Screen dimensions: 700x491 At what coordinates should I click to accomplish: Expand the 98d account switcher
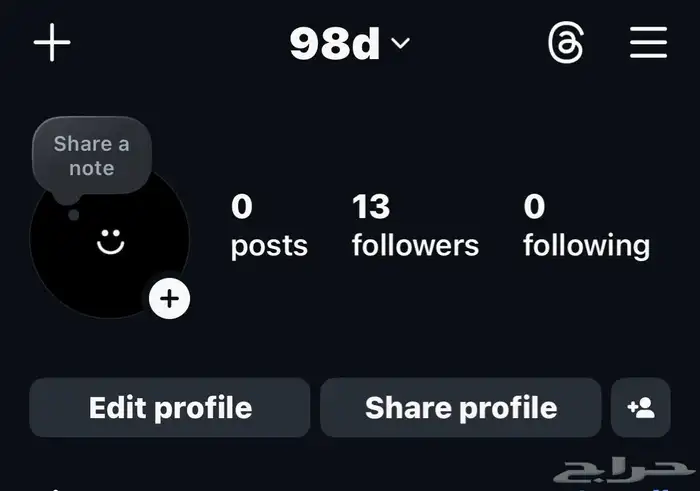tap(349, 44)
